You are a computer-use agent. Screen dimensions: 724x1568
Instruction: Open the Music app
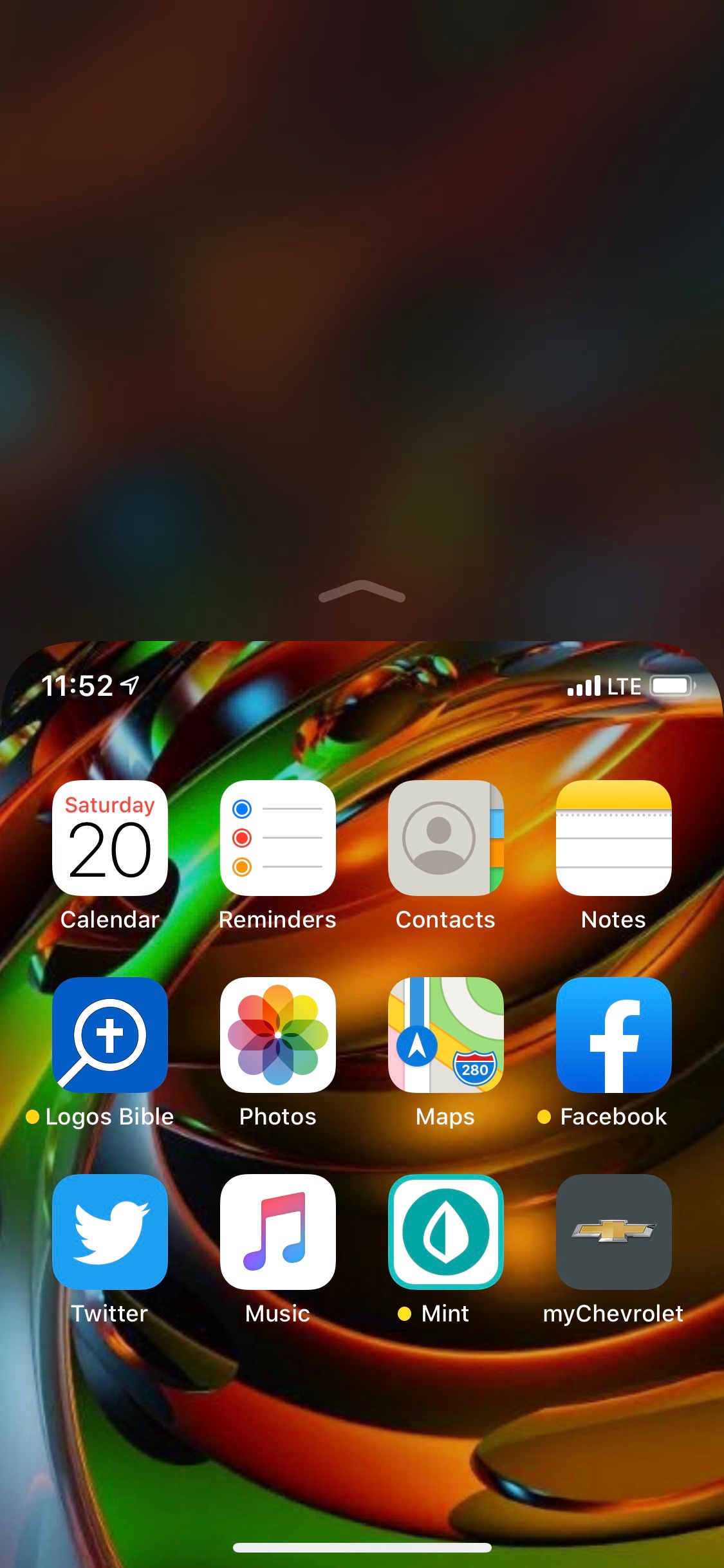(278, 1231)
